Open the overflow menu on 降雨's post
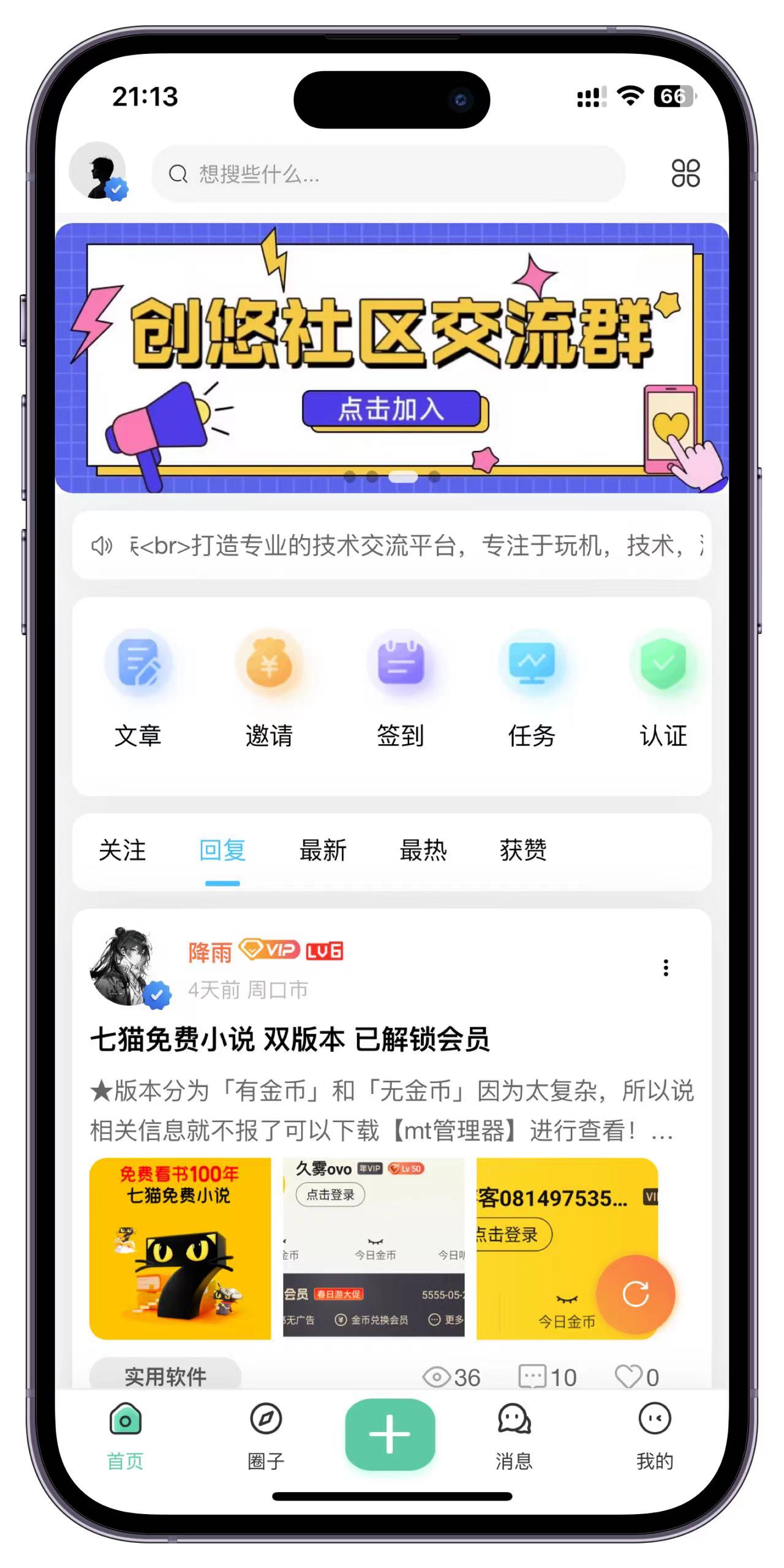The height and width of the screenshot is (1568, 784). 665,968
